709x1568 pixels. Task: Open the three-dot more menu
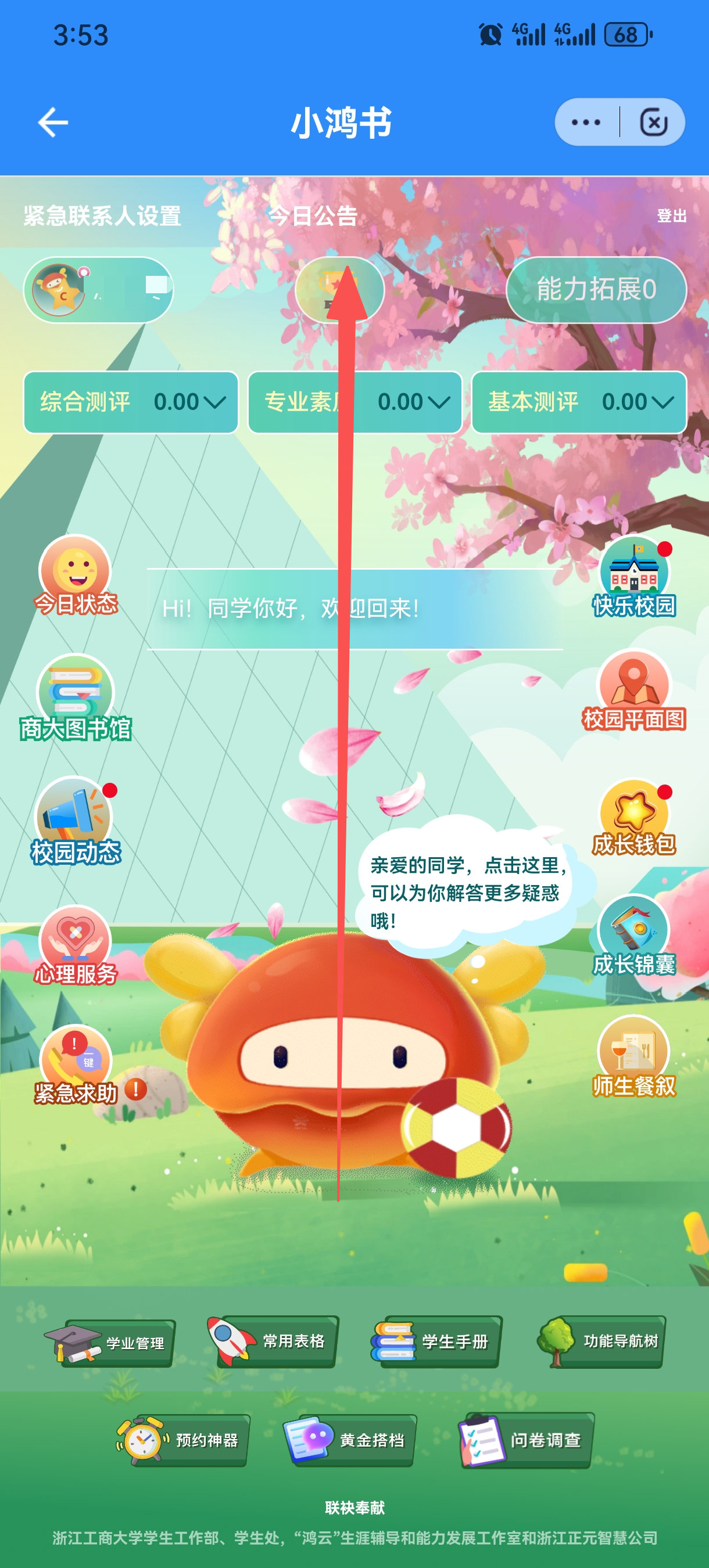click(x=586, y=123)
